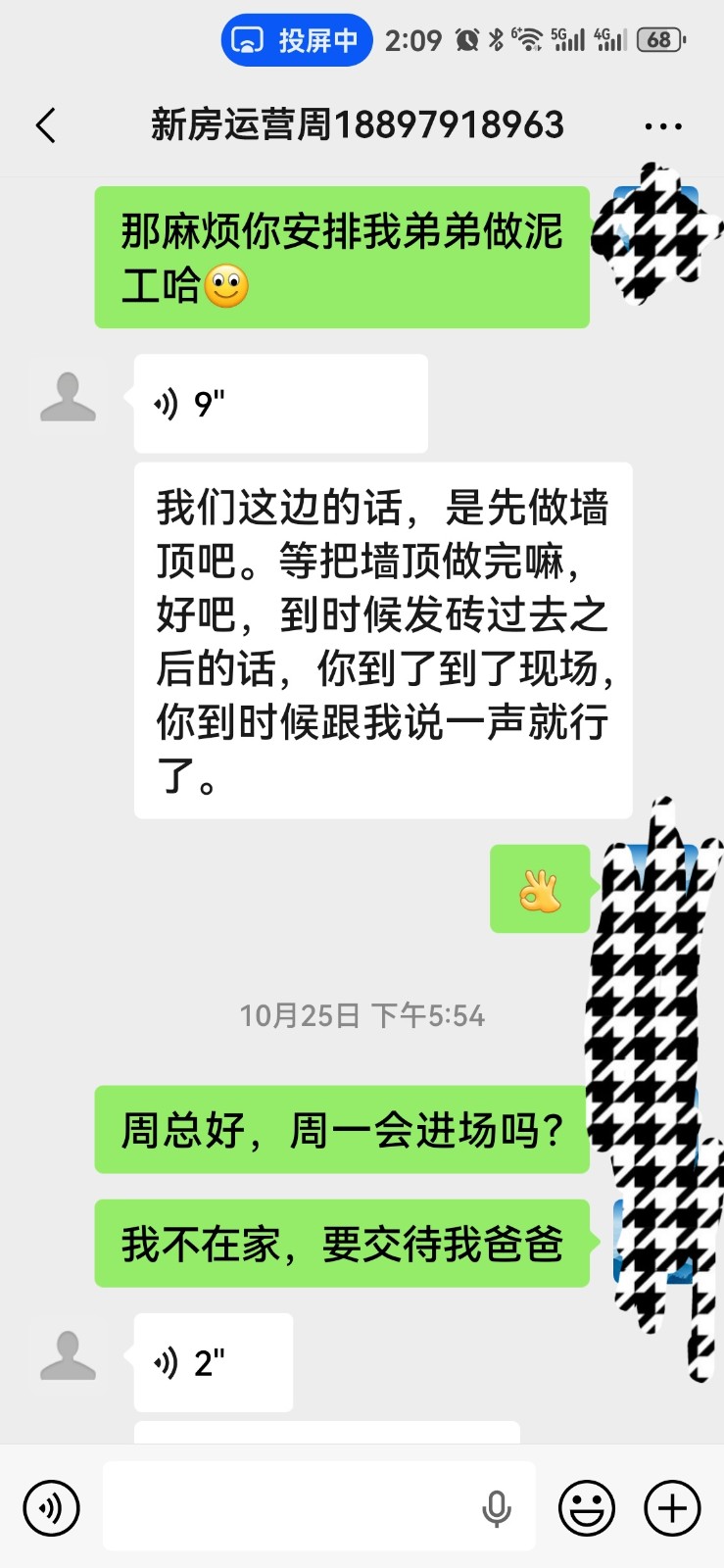Image resolution: width=724 pixels, height=1568 pixels.
Task: Tap the 投屏中 screen casting pill
Action: 297,40
